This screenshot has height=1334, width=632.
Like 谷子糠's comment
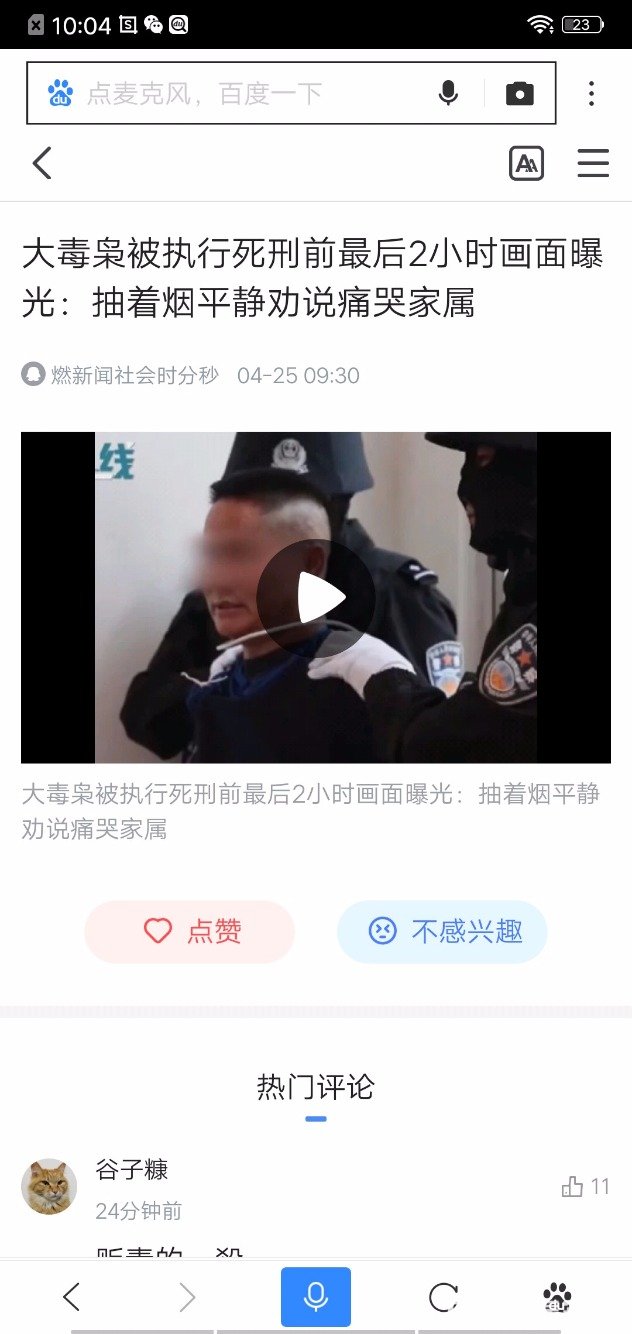[x=586, y=1187]
